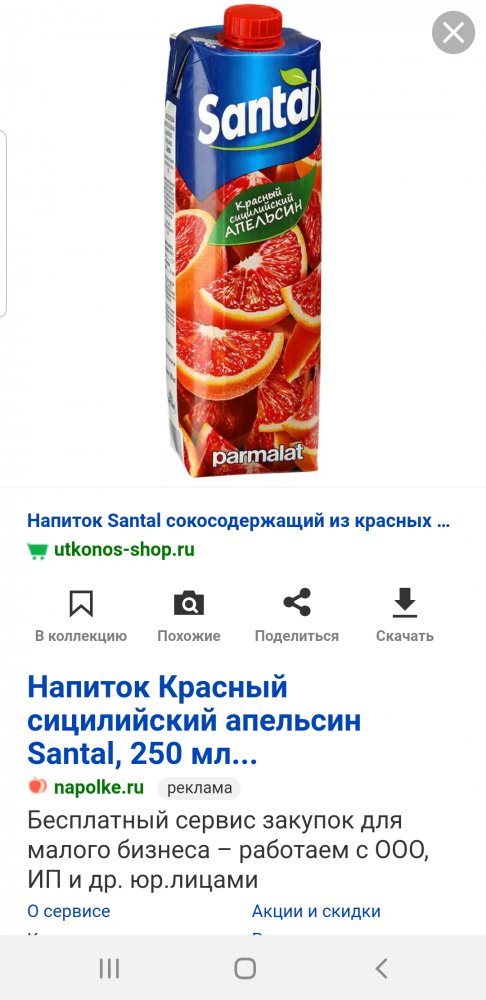This screenshot has height=1000, width=486.
Task: Download the image via Скачать
Action: pos(404,616)
